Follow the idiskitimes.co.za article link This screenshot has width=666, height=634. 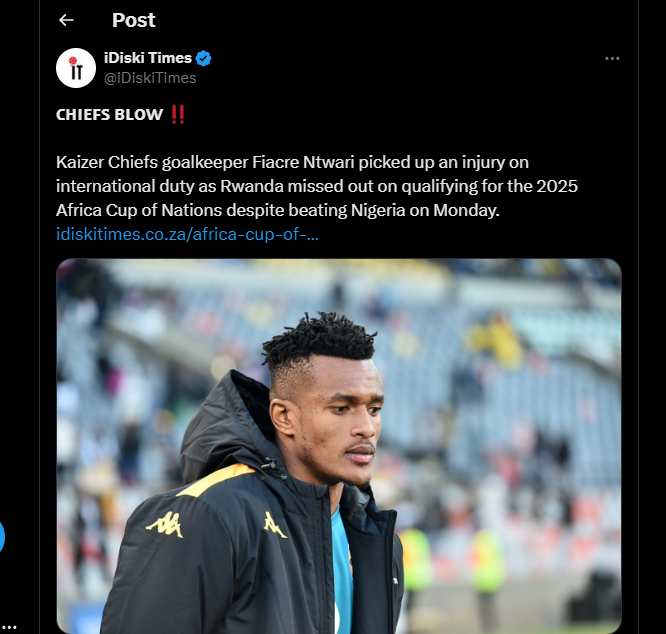[187, 233]
